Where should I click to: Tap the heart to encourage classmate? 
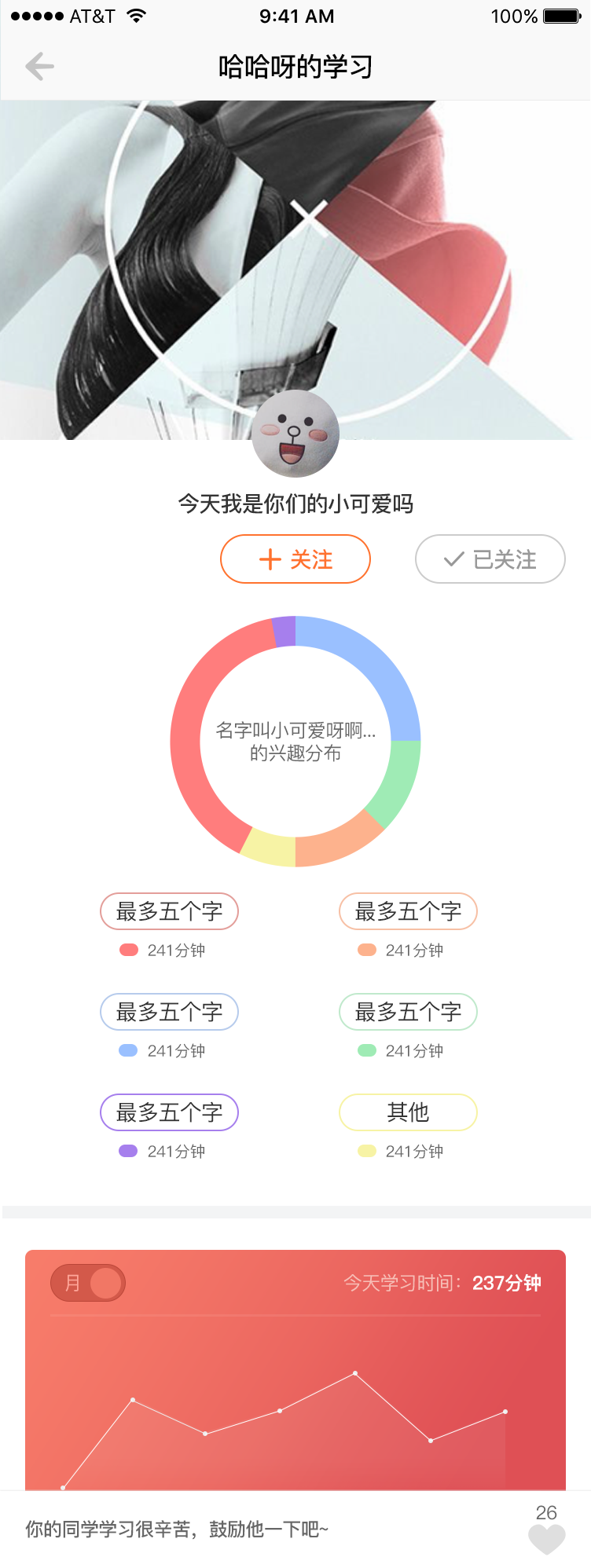546,1539
